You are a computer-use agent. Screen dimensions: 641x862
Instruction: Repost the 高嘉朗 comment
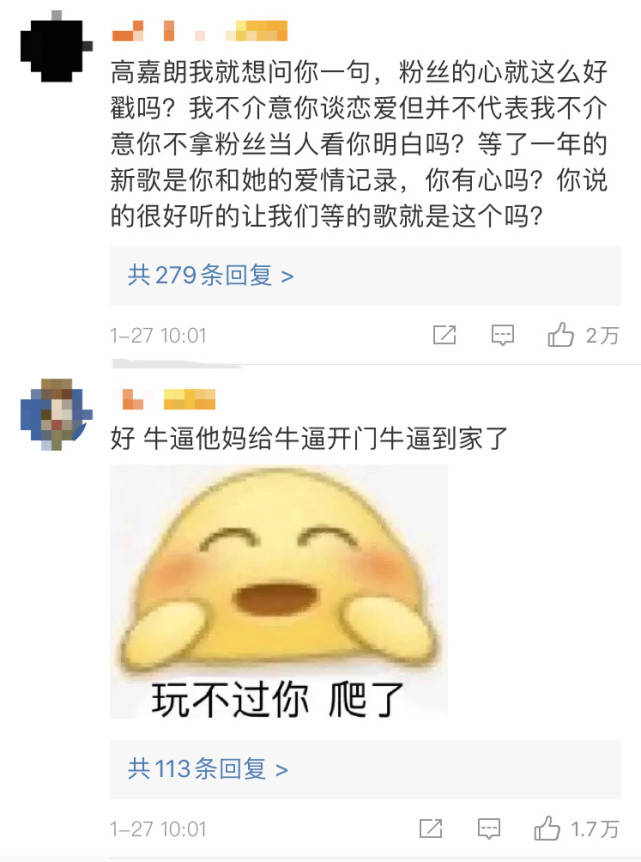pos(445,335)
